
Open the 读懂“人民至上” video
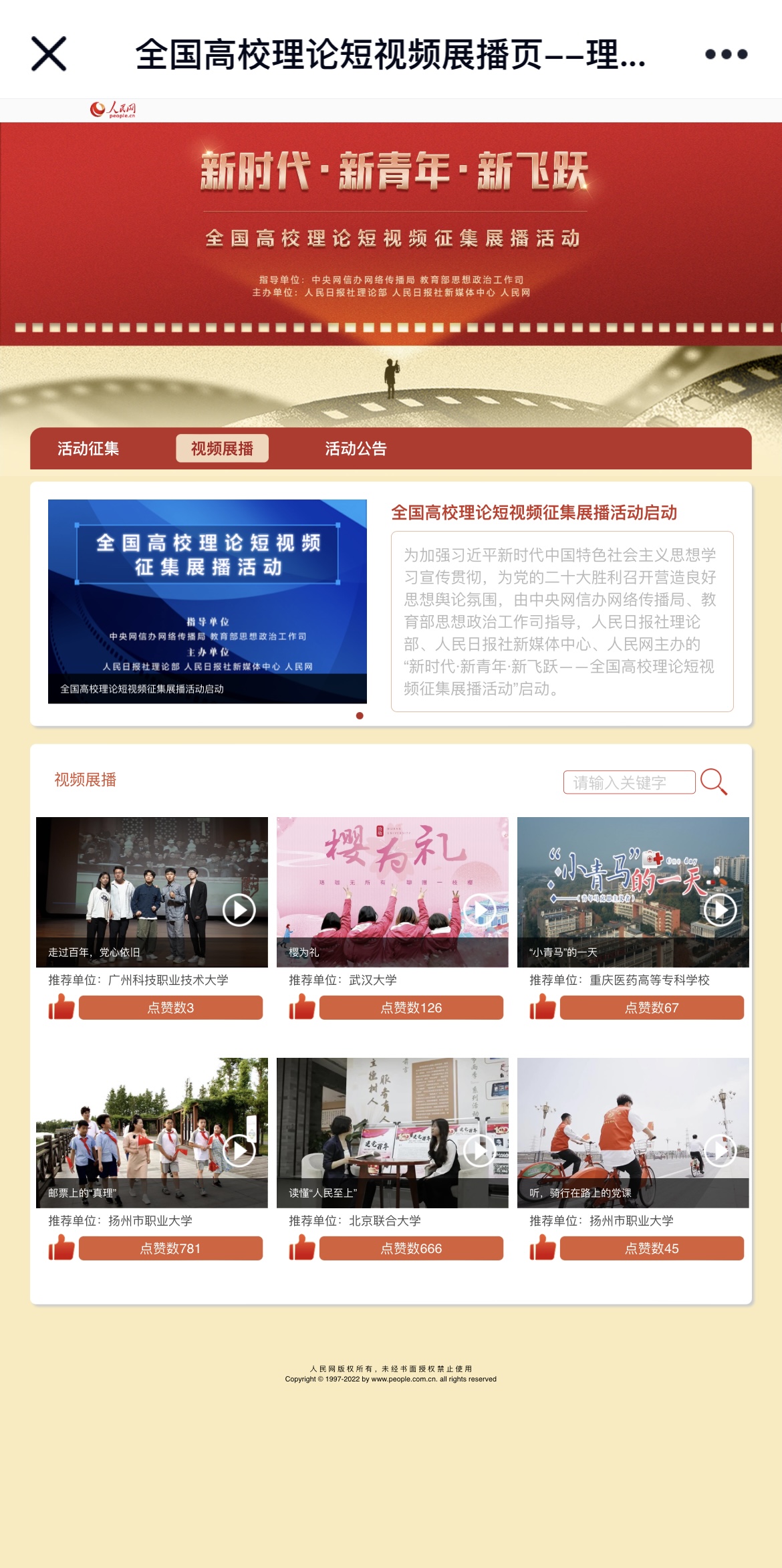tap(479, 1150)
